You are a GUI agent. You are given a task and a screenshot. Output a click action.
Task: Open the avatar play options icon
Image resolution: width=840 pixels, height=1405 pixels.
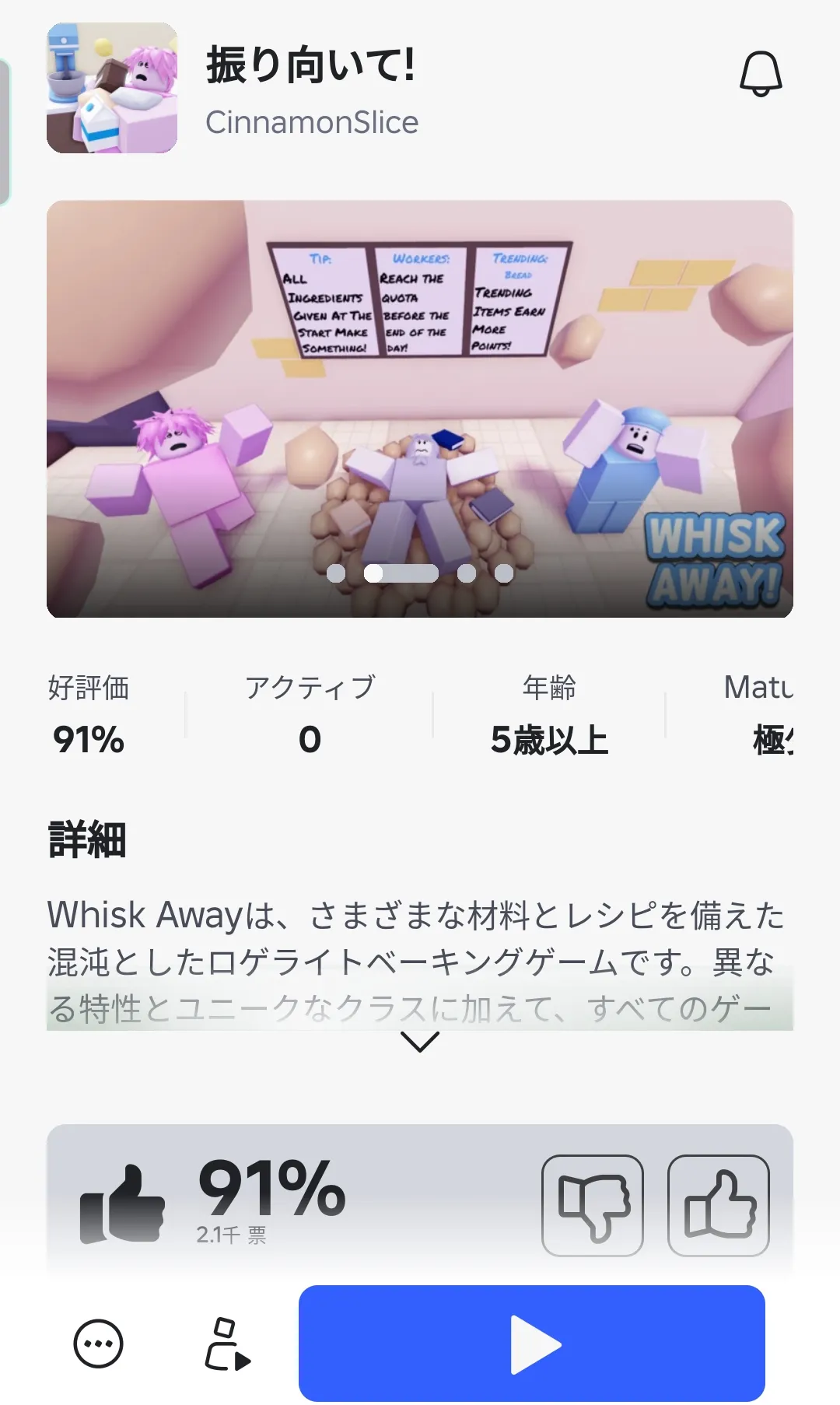227,1344
